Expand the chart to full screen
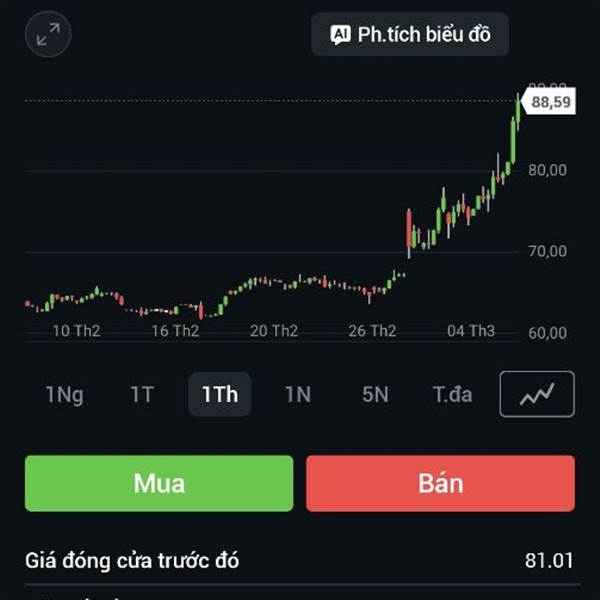The image size is (600, 600). click(x=48, y=35)
